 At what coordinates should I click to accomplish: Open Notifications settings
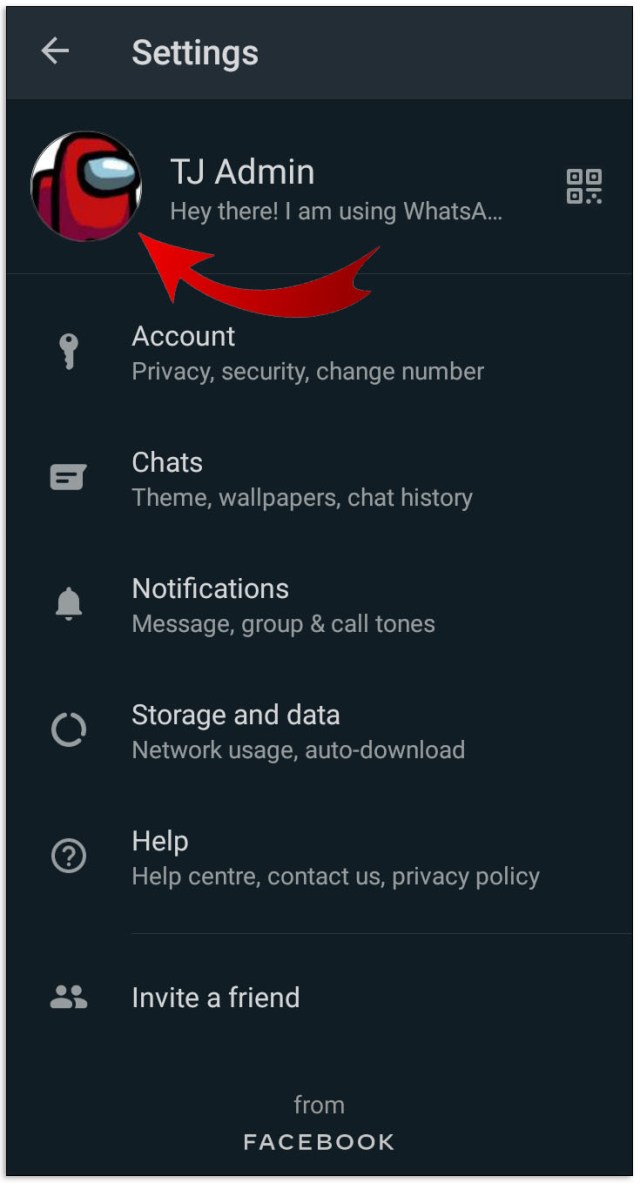283,605
